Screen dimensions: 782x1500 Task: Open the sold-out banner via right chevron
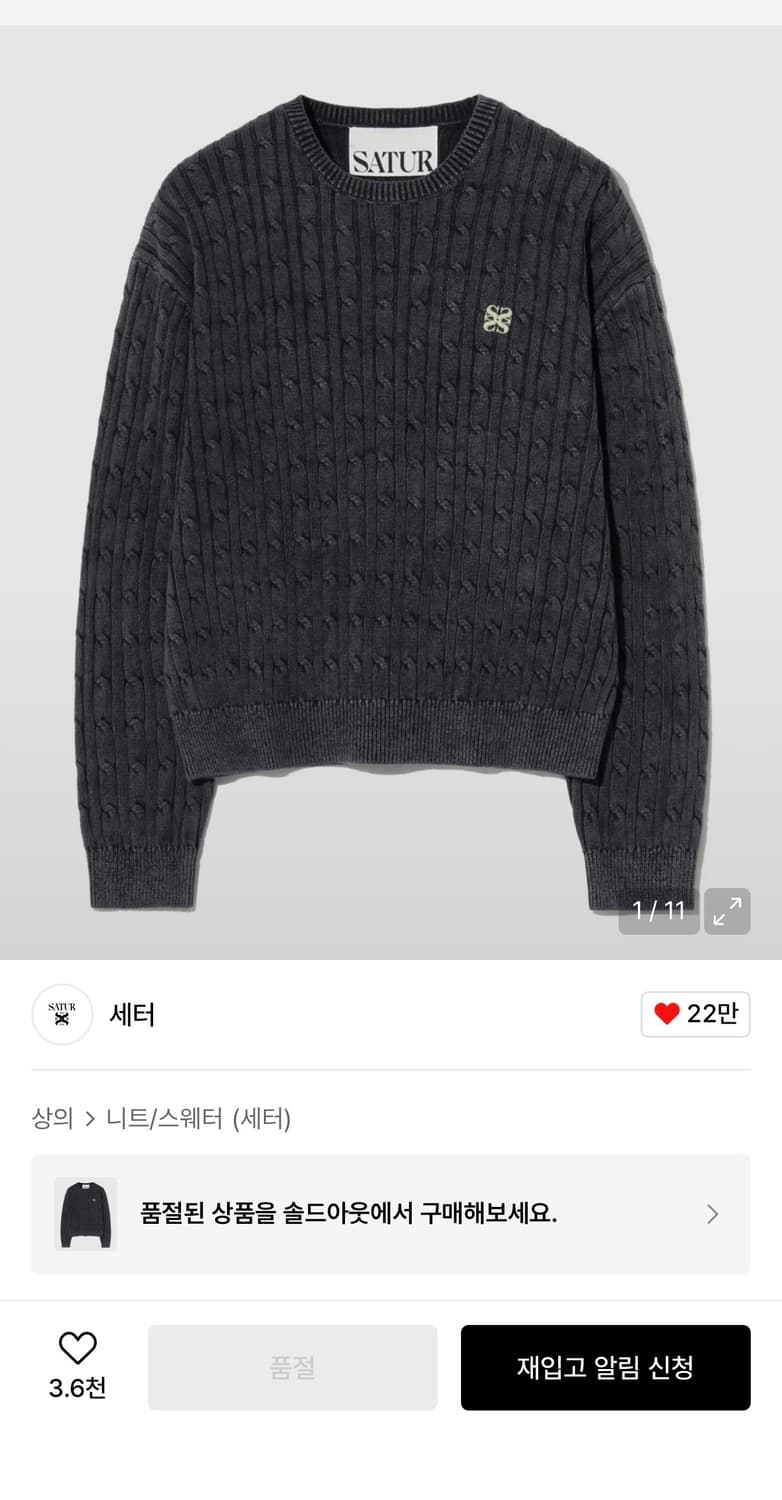click(x=712, y=1214)
